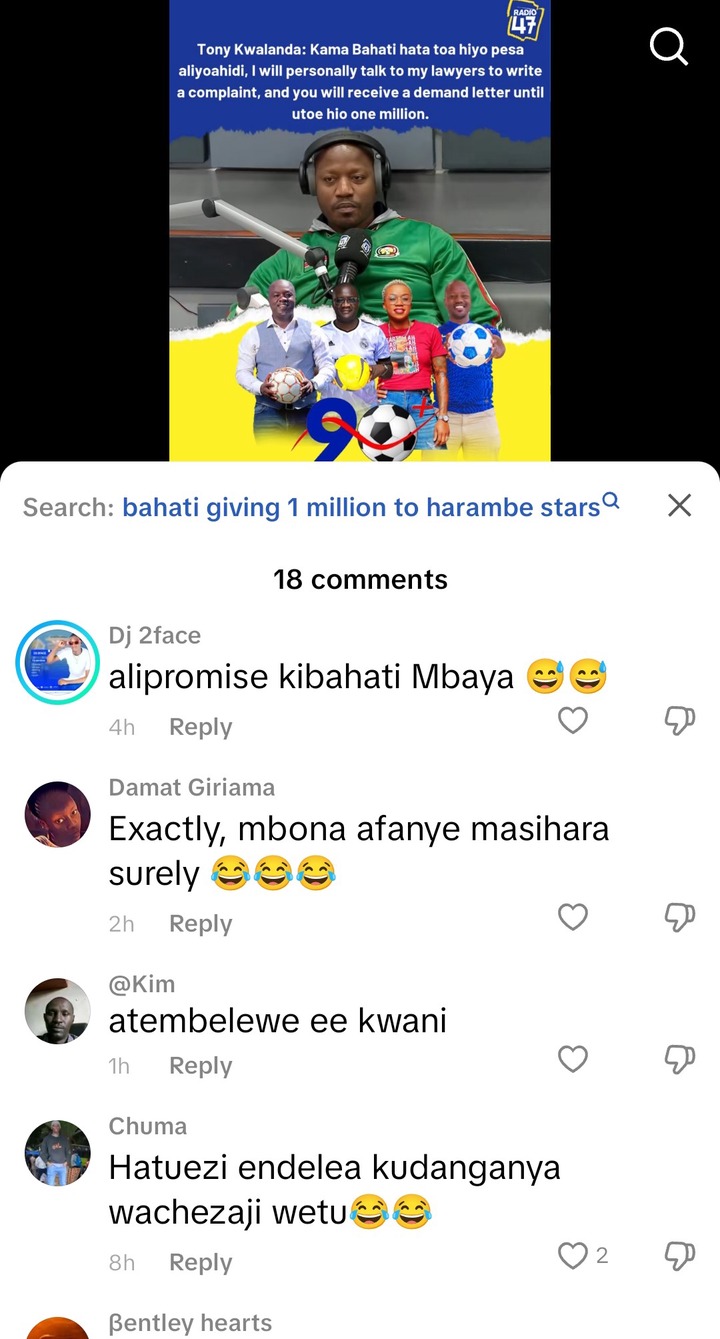720x1339 pixels.
Task: Reply to Dj 2face's comment
Action: tap(200, 727)
